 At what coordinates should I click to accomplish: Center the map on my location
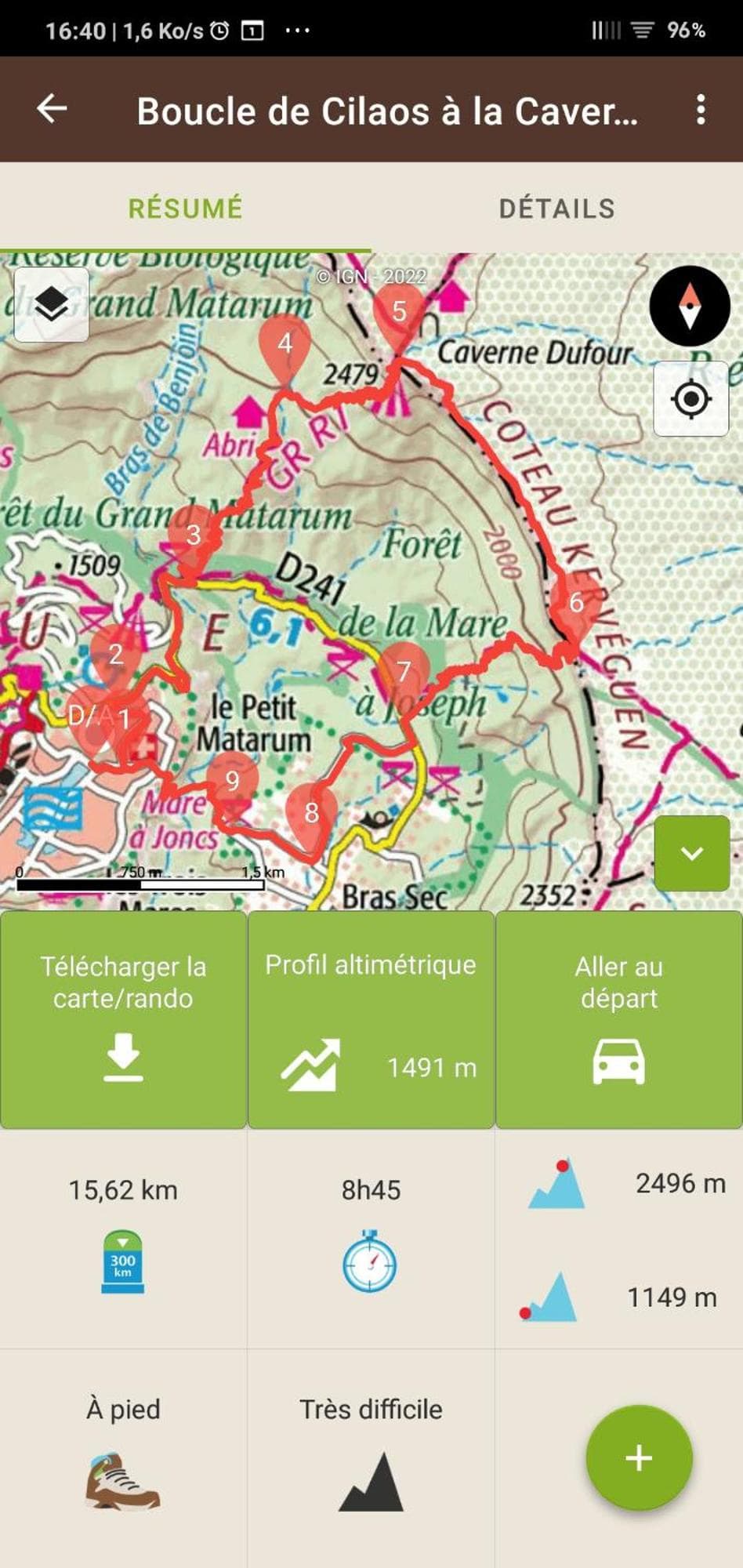click(690, 399)
